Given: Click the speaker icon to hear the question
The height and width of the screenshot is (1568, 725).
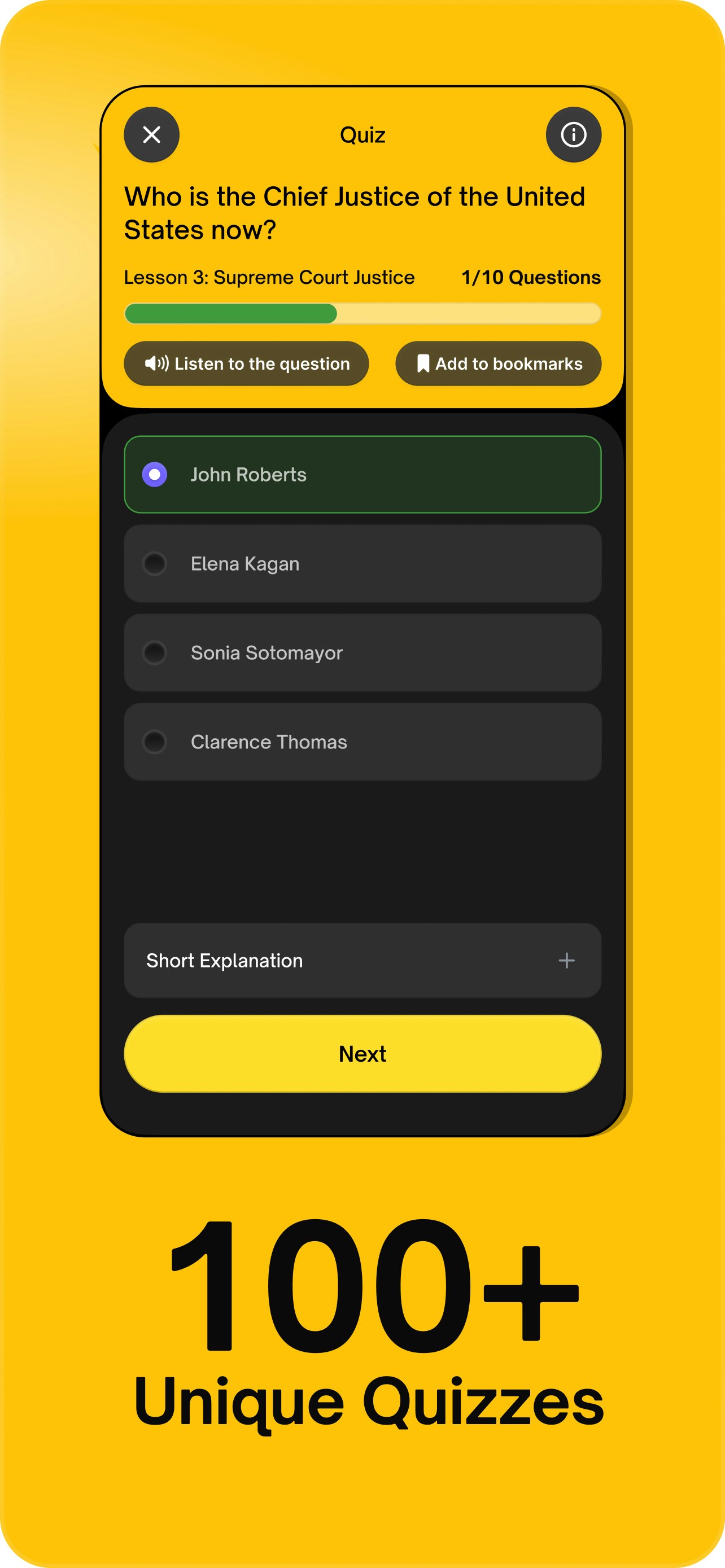Looking at the screenshot, I should coord(156,363).
